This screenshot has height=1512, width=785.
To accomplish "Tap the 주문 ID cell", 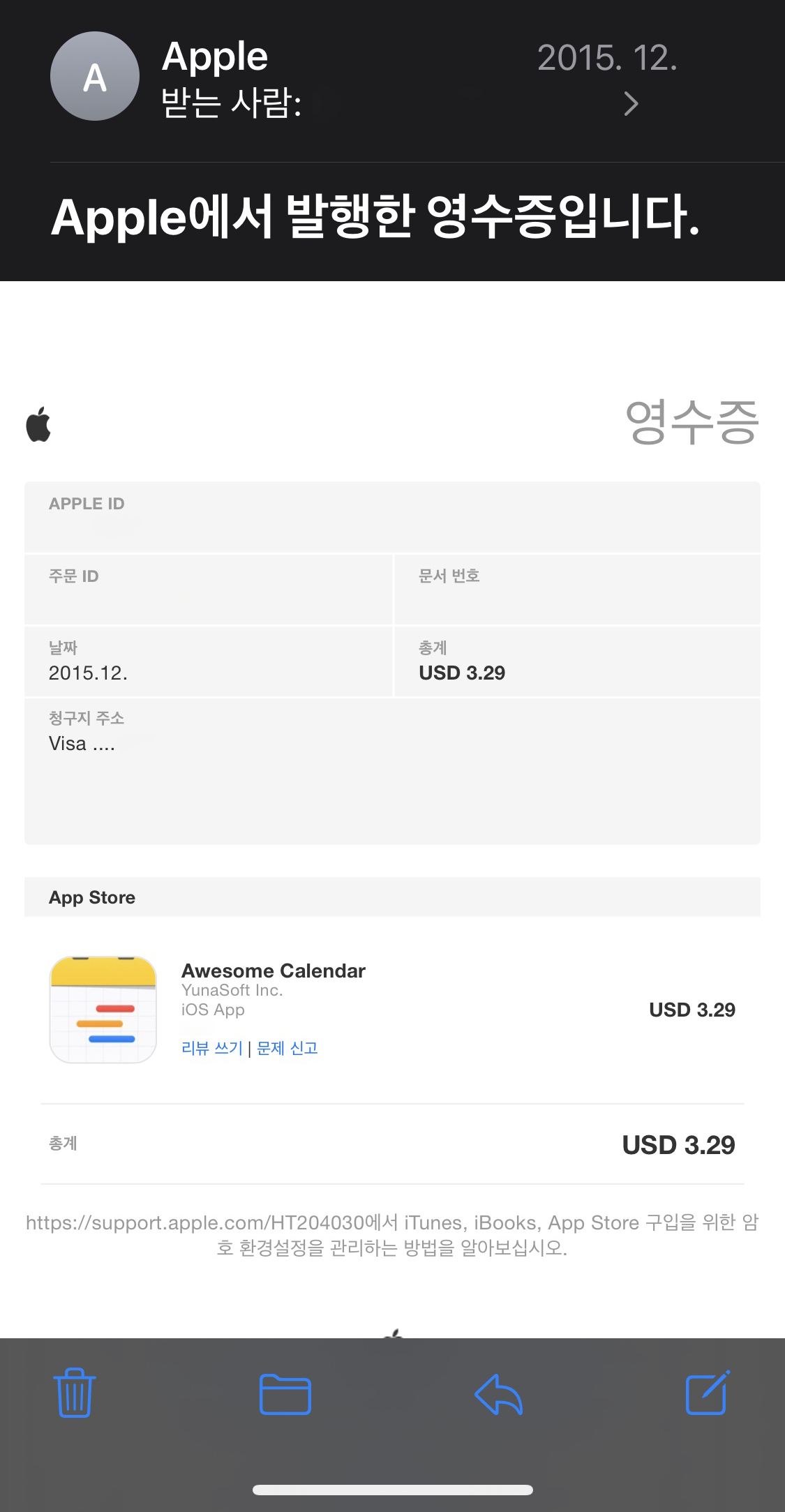I will [x=209, y=589].
